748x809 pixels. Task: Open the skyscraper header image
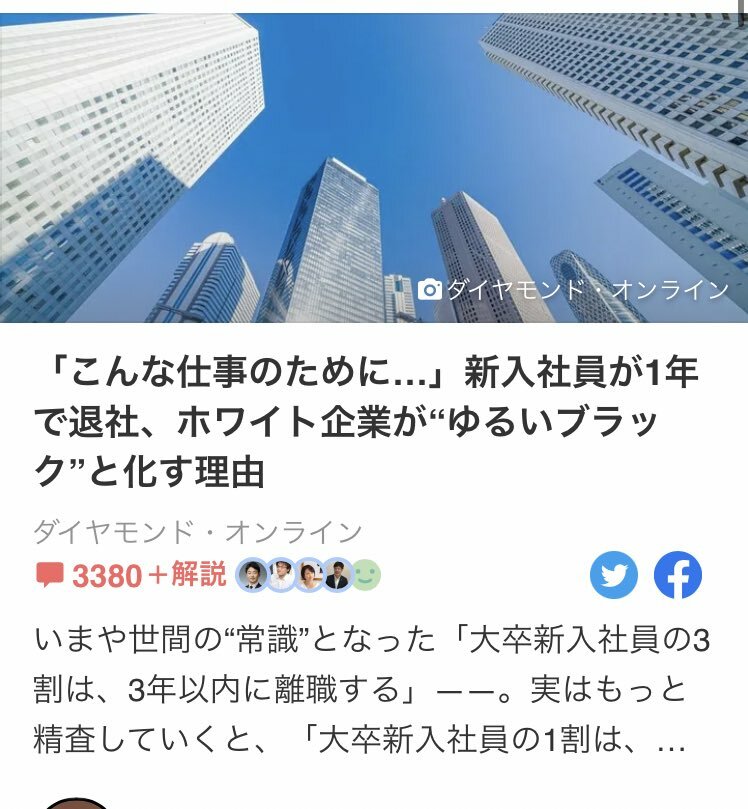pos(374,168)
